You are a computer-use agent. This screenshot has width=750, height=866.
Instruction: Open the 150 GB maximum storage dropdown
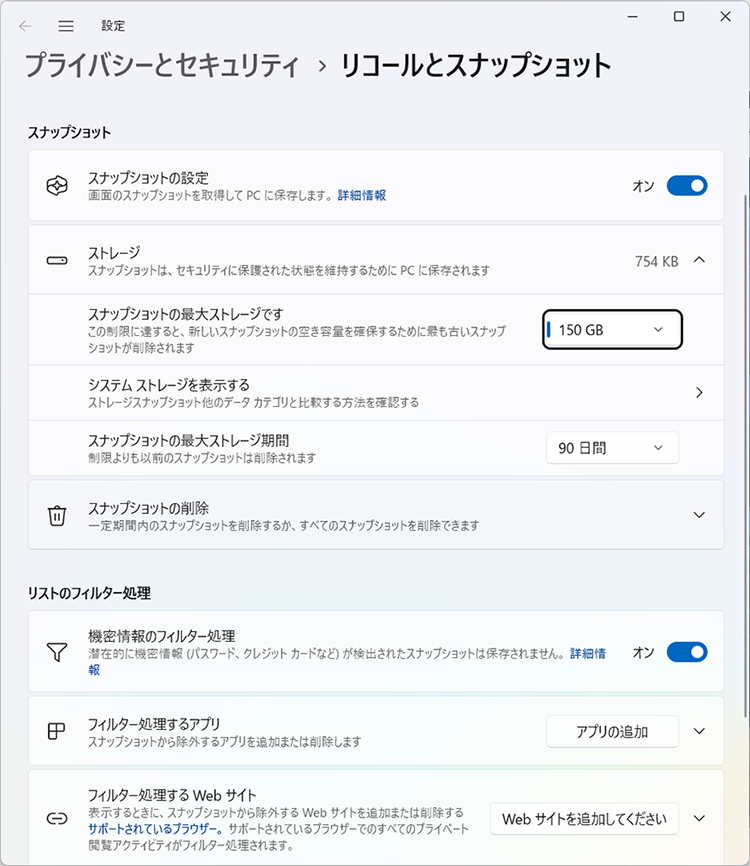(x=612, y=330)
